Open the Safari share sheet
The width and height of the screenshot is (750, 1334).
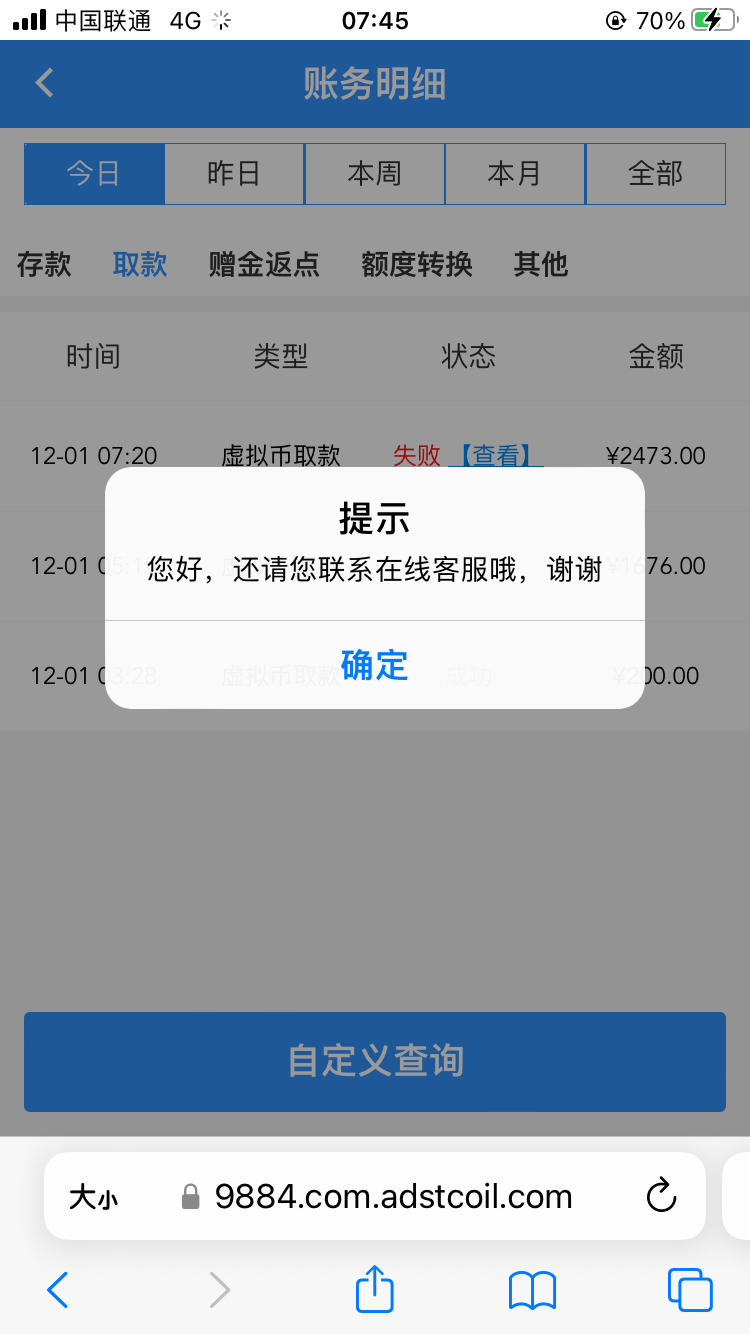(x=373, y=1290)
